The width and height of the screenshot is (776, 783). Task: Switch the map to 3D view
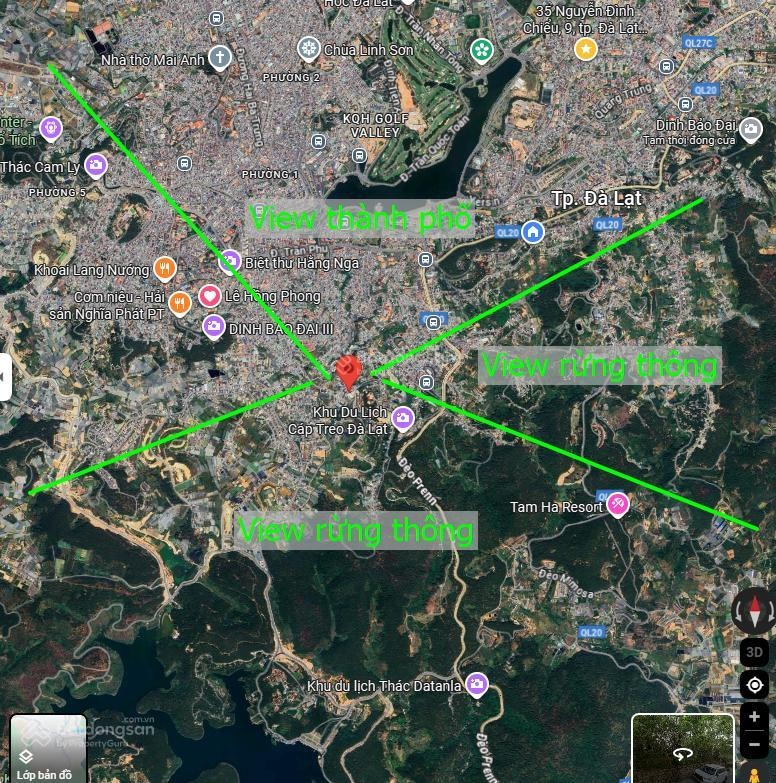click(755, 652)
